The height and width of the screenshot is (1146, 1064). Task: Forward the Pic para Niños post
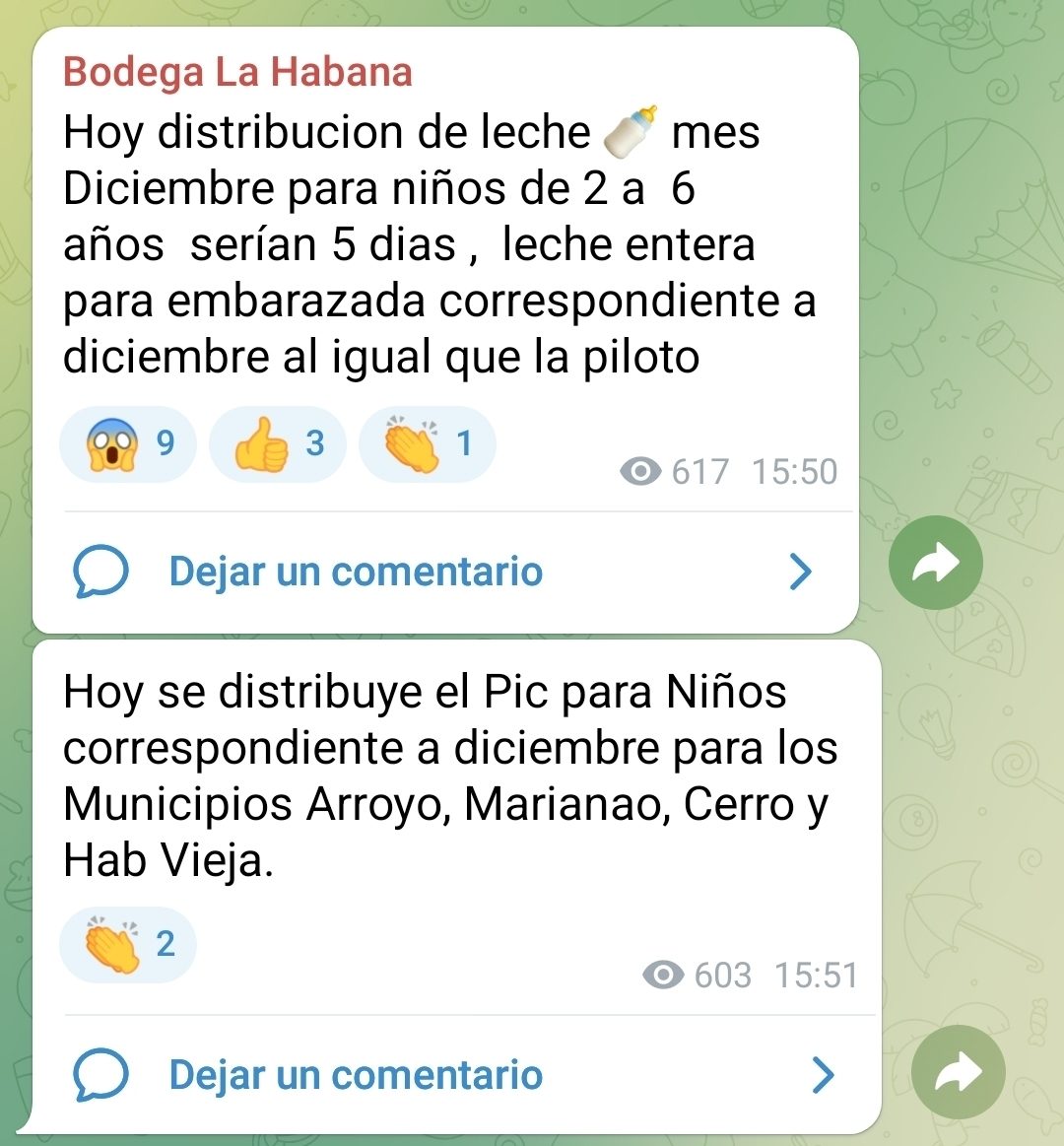(958, 1072)
